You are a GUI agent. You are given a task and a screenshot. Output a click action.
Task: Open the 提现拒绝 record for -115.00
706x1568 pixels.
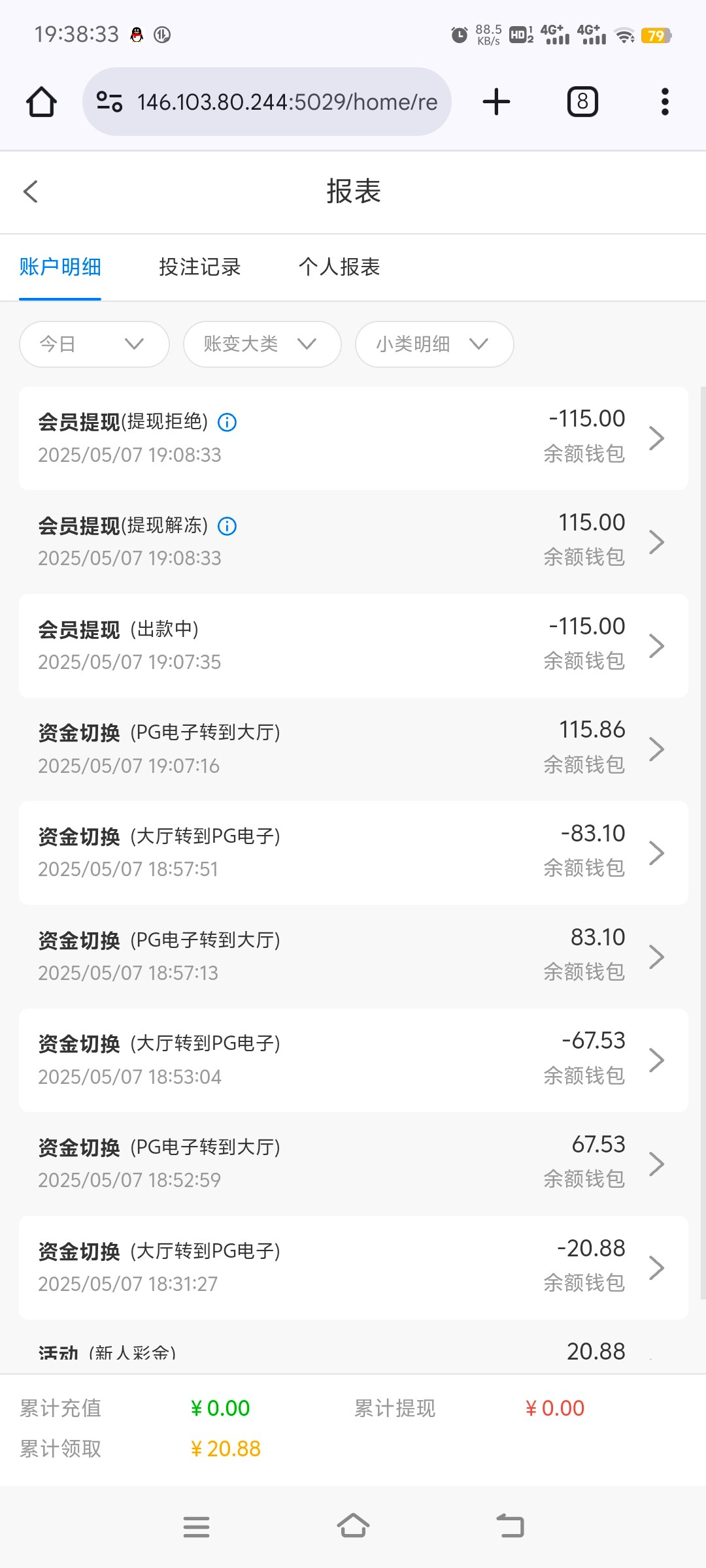tap(353, 438)
